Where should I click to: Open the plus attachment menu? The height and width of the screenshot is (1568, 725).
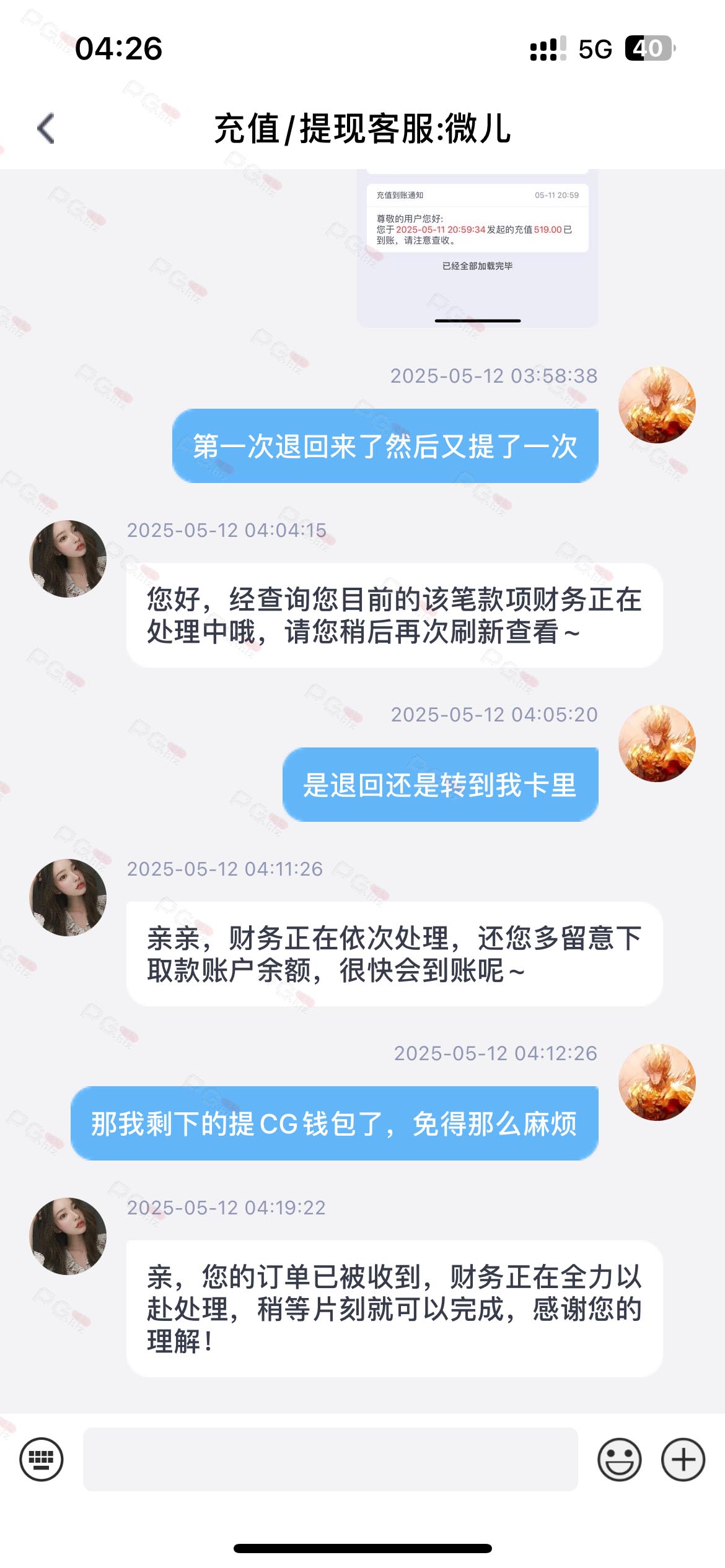coord(683,1459)
